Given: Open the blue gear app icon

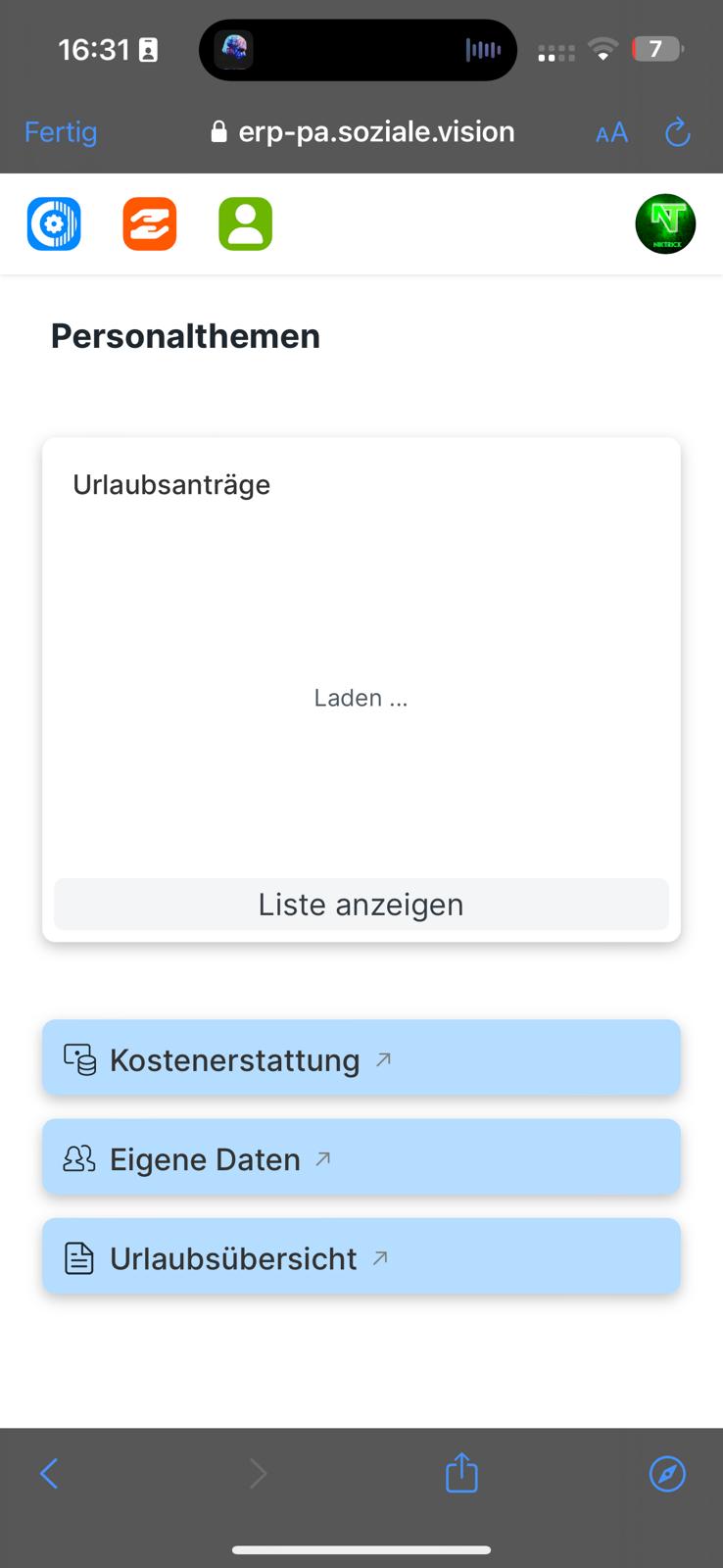Looking at the screenshot, I should (54, 224).
